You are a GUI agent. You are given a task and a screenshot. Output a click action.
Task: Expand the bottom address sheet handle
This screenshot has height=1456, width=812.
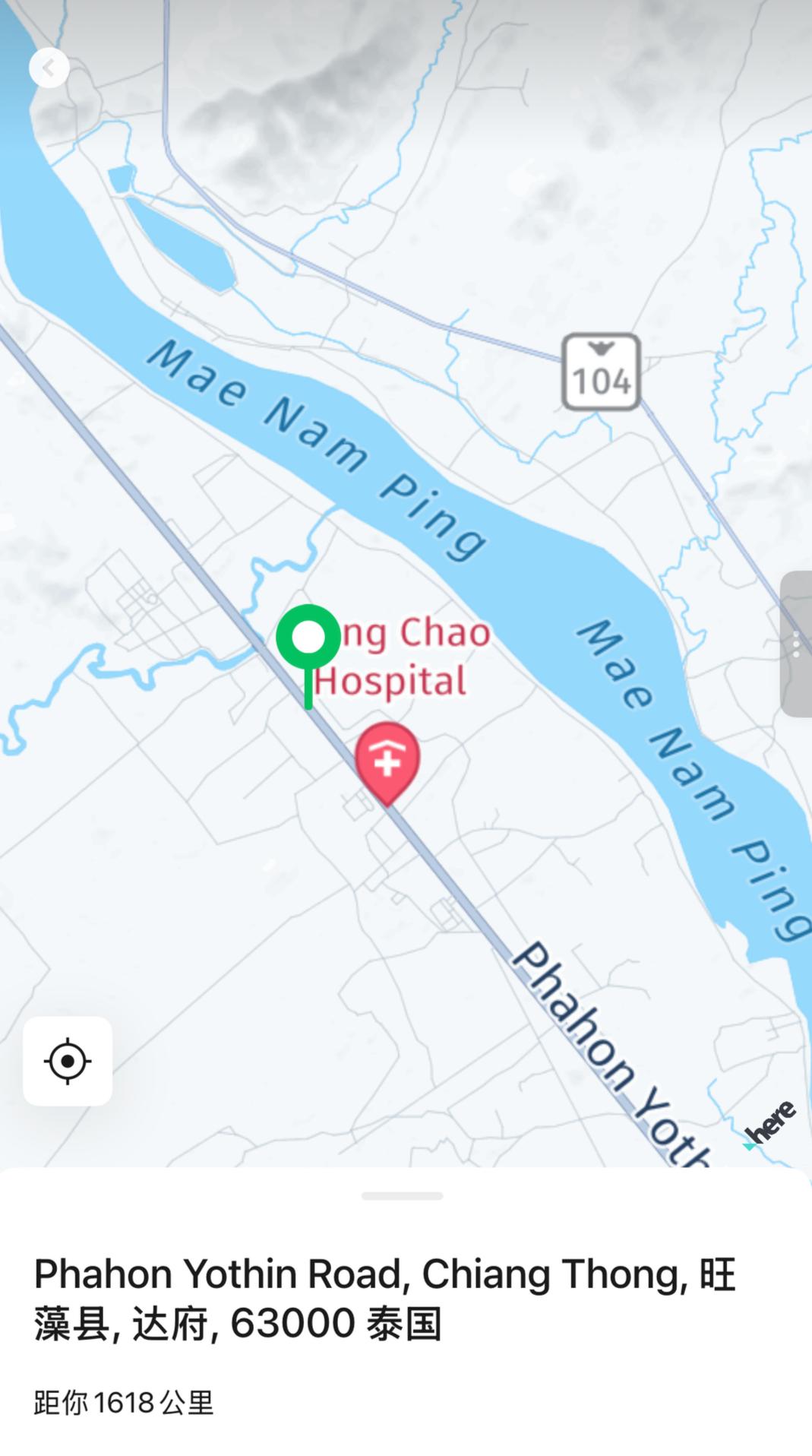(403, 1195)
